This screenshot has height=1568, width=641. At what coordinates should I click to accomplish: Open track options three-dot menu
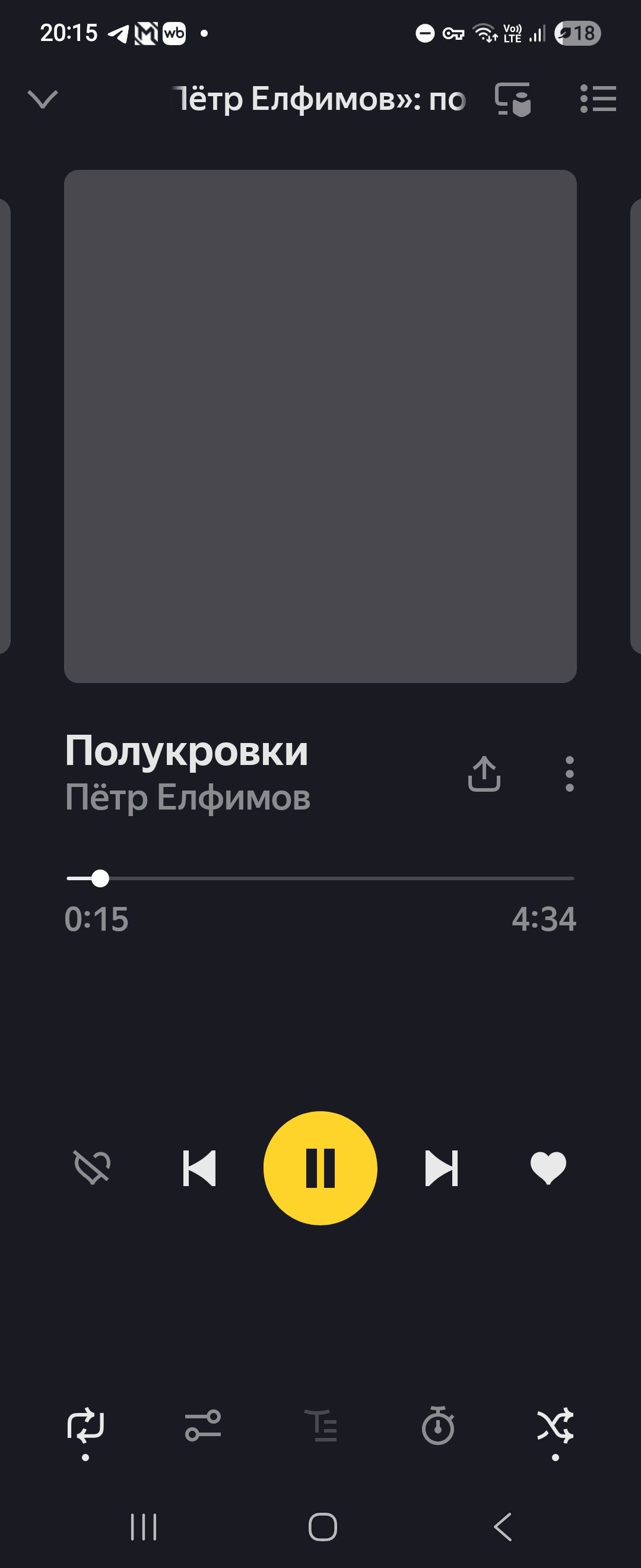tap(569, 774)
